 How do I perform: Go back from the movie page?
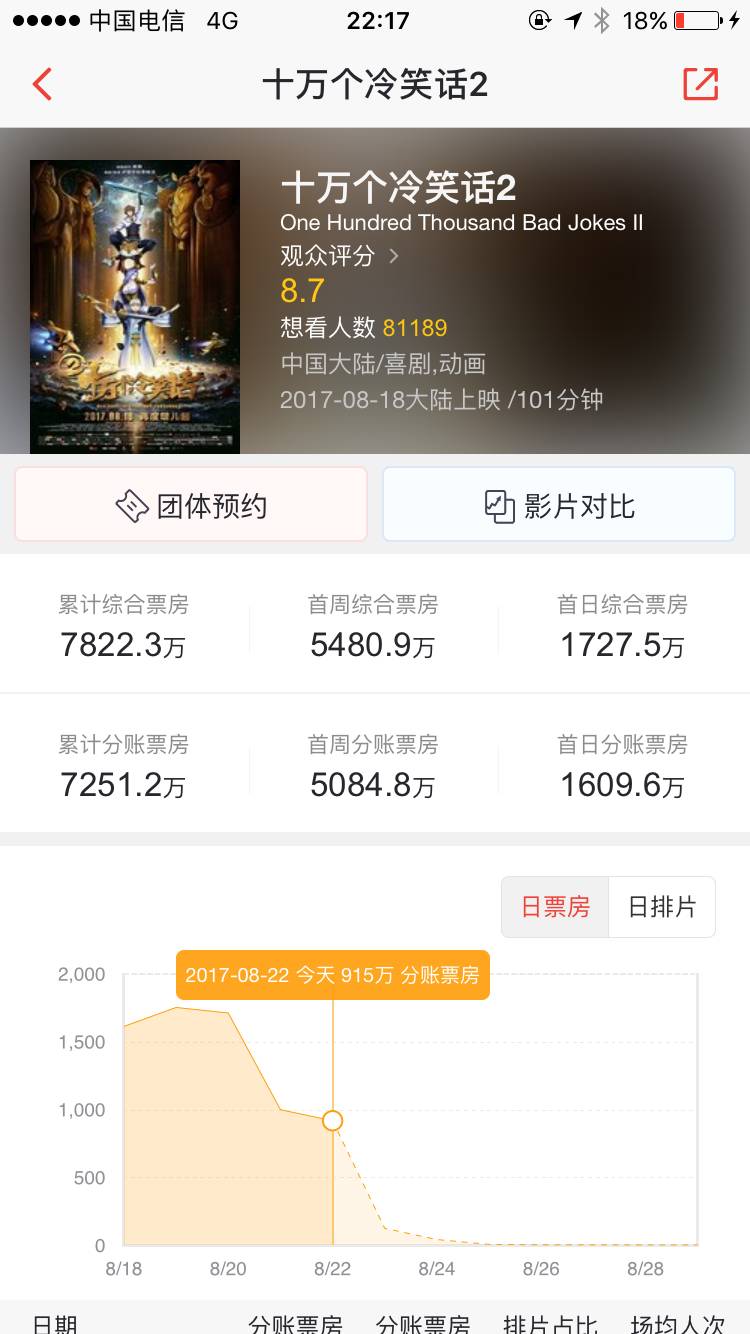[x=42, y=85]
